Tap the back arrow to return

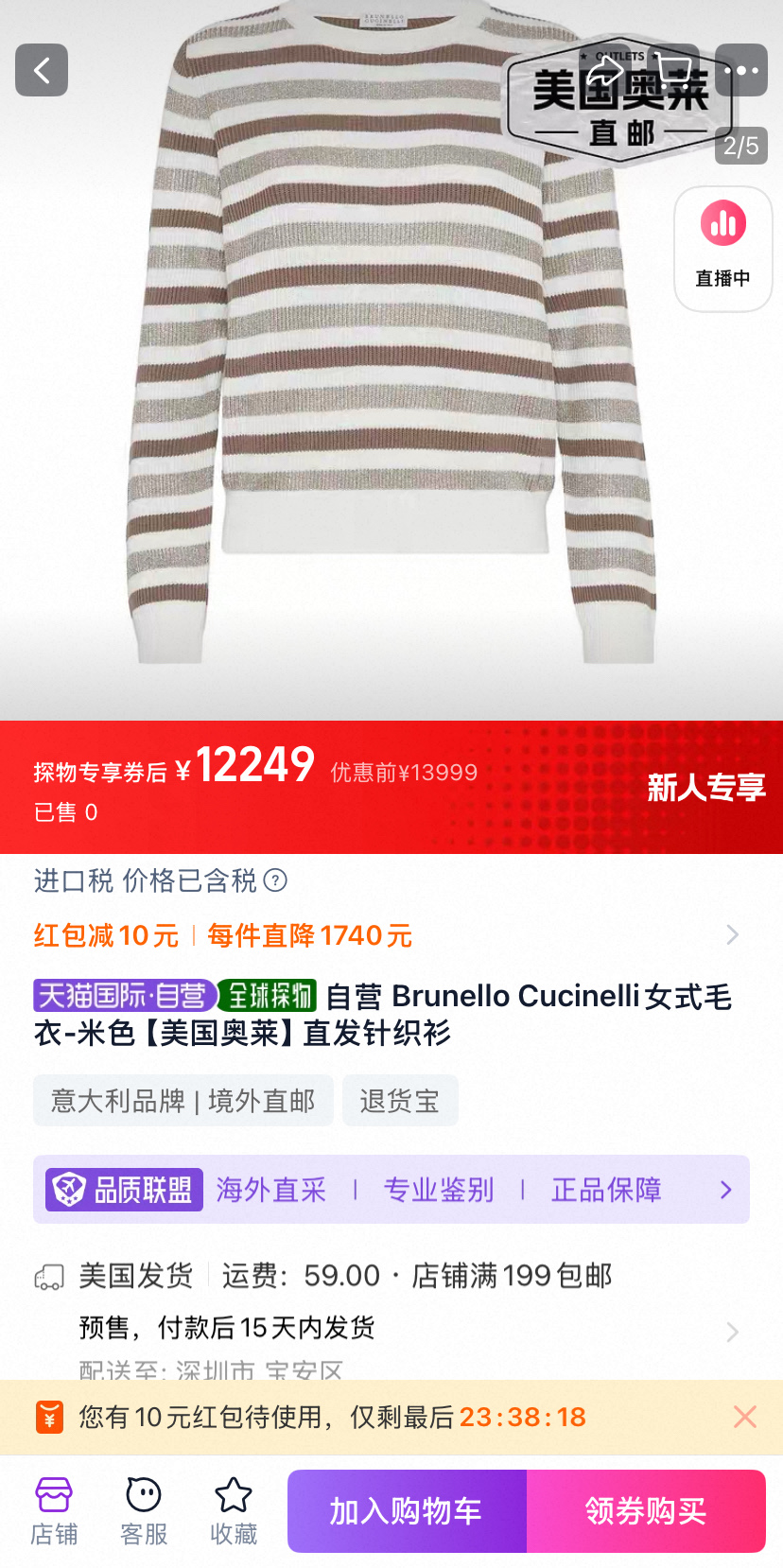pos(41,70)
